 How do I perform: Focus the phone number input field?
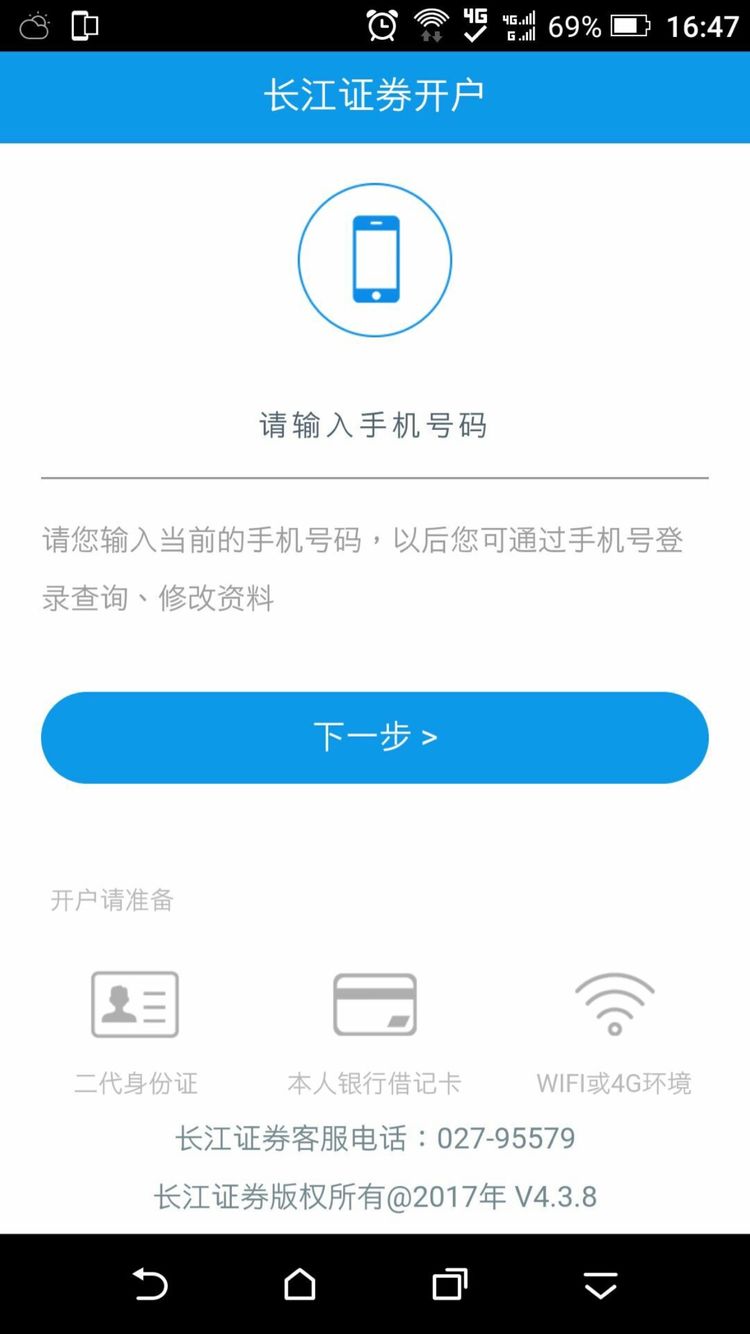374,427
